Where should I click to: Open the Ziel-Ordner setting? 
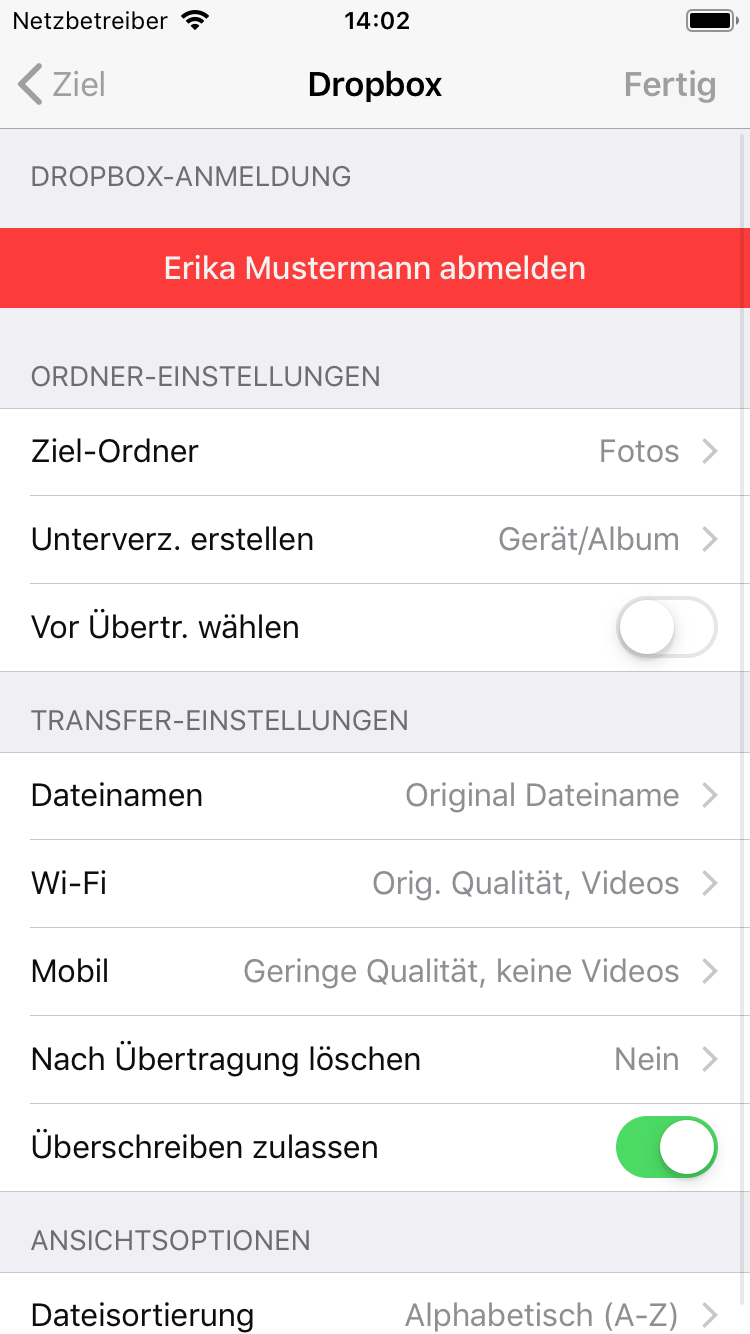point(375,452)
